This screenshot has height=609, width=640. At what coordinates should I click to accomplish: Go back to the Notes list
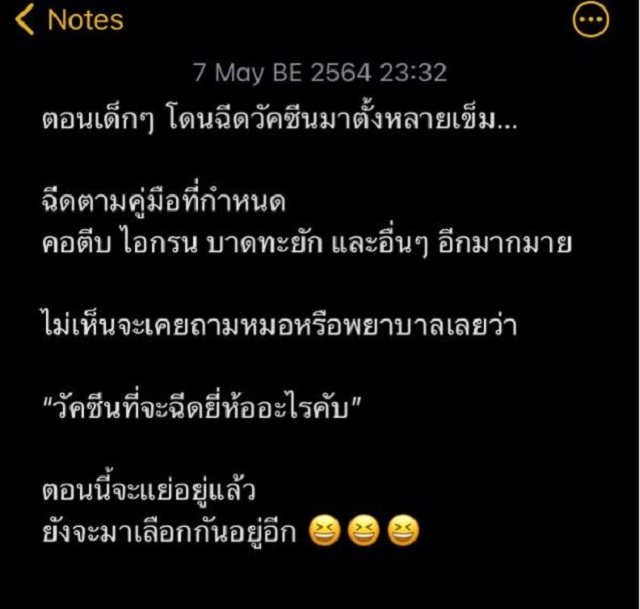click(68, 19)
